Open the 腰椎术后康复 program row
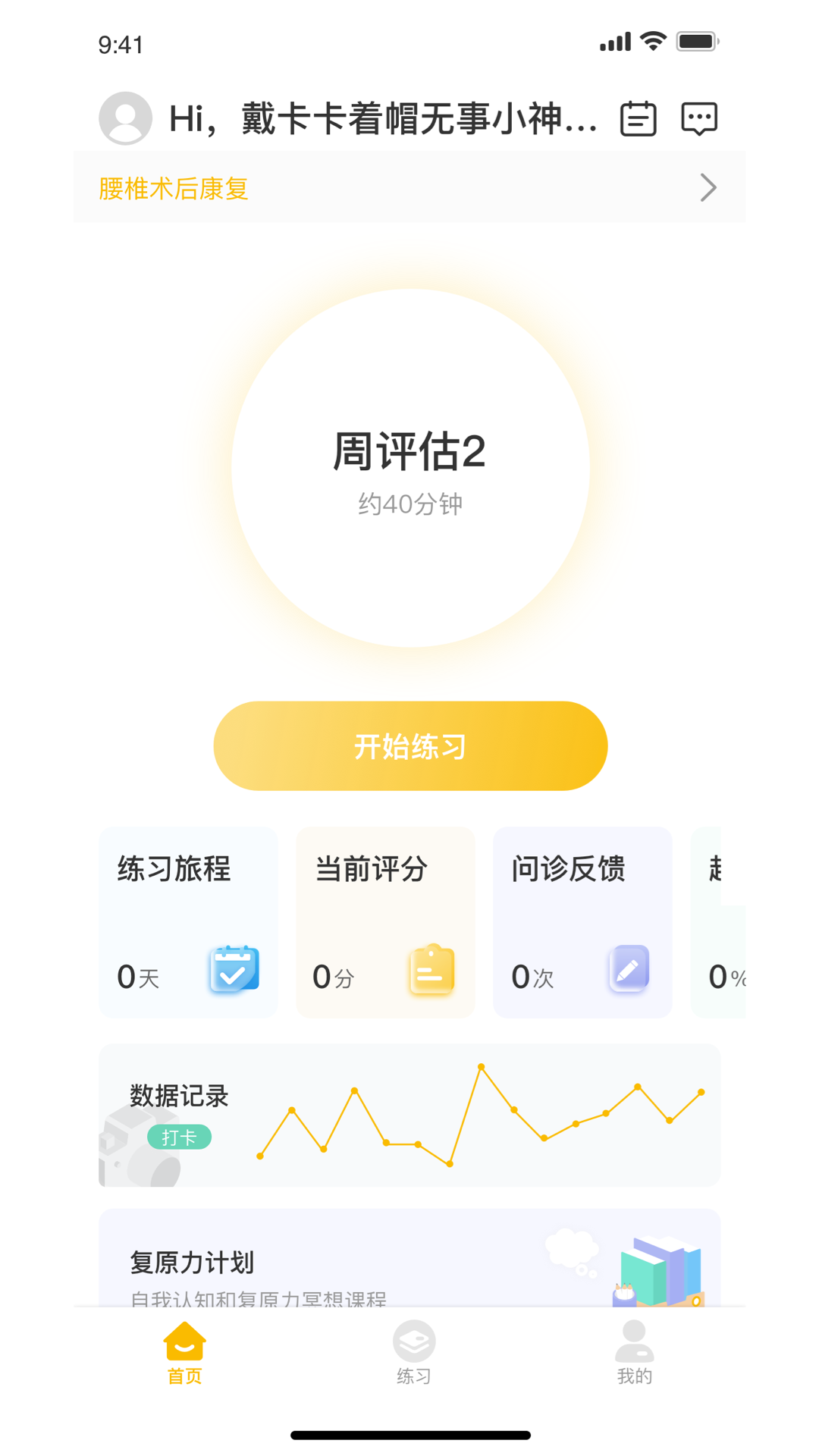819x1456 pixels. [x=409, y=187]
